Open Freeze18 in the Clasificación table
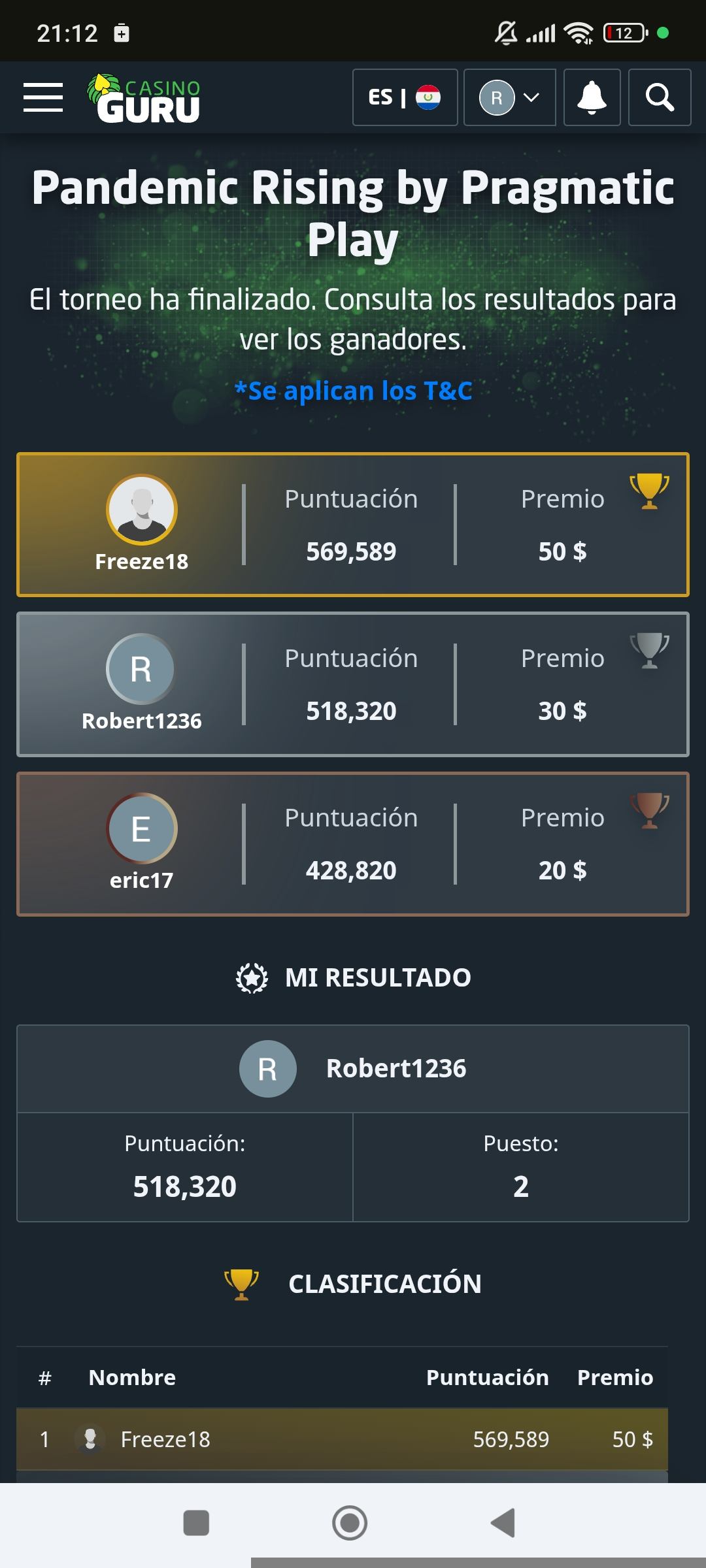Image resolution: width=706 pixels, height=1568 pixels. click(x=165, y=1439)
